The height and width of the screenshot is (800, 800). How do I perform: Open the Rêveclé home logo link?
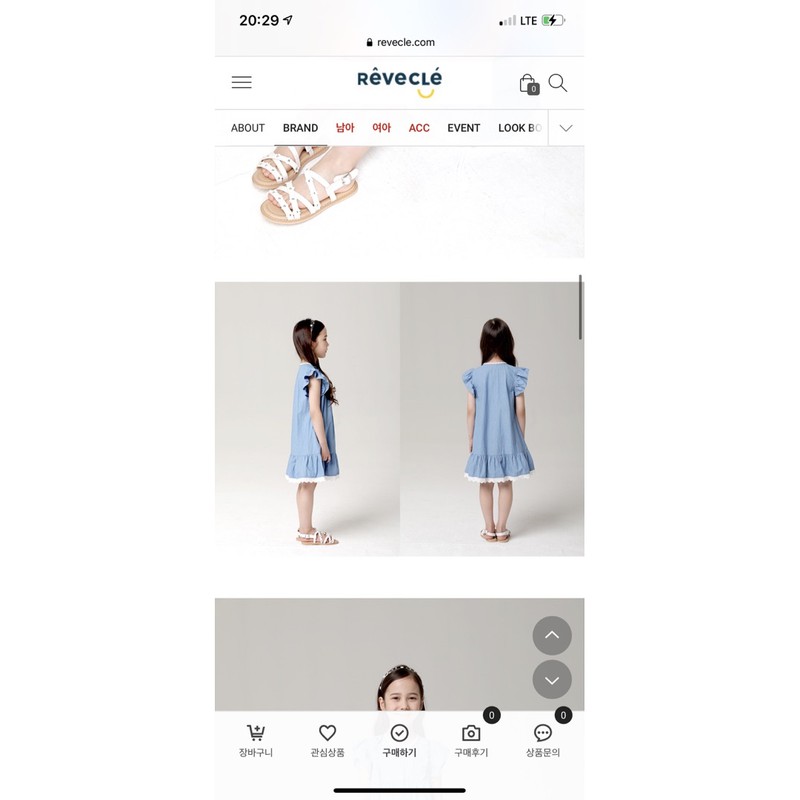[399, 82]
